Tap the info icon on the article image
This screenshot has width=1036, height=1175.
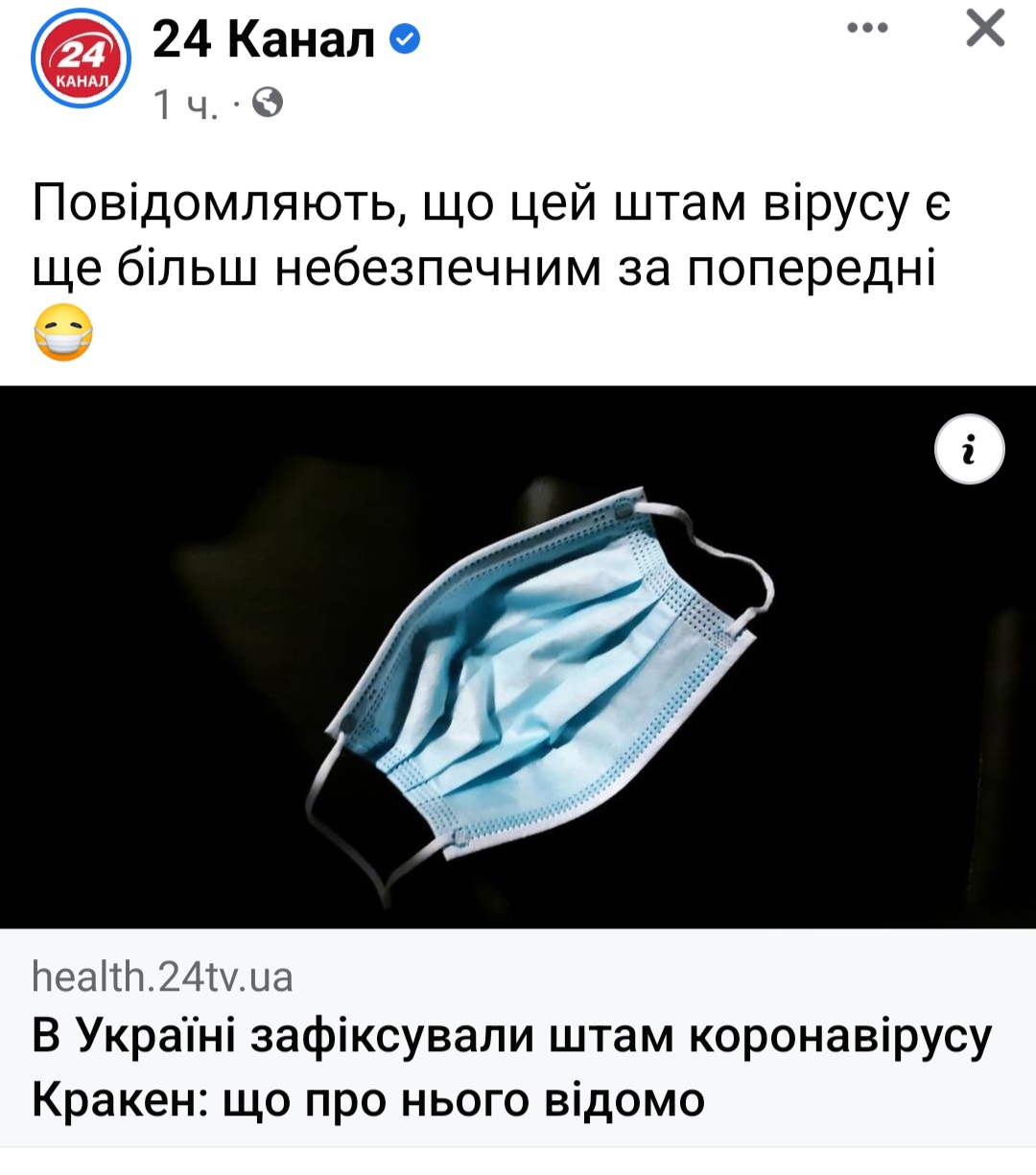(969, 449)
